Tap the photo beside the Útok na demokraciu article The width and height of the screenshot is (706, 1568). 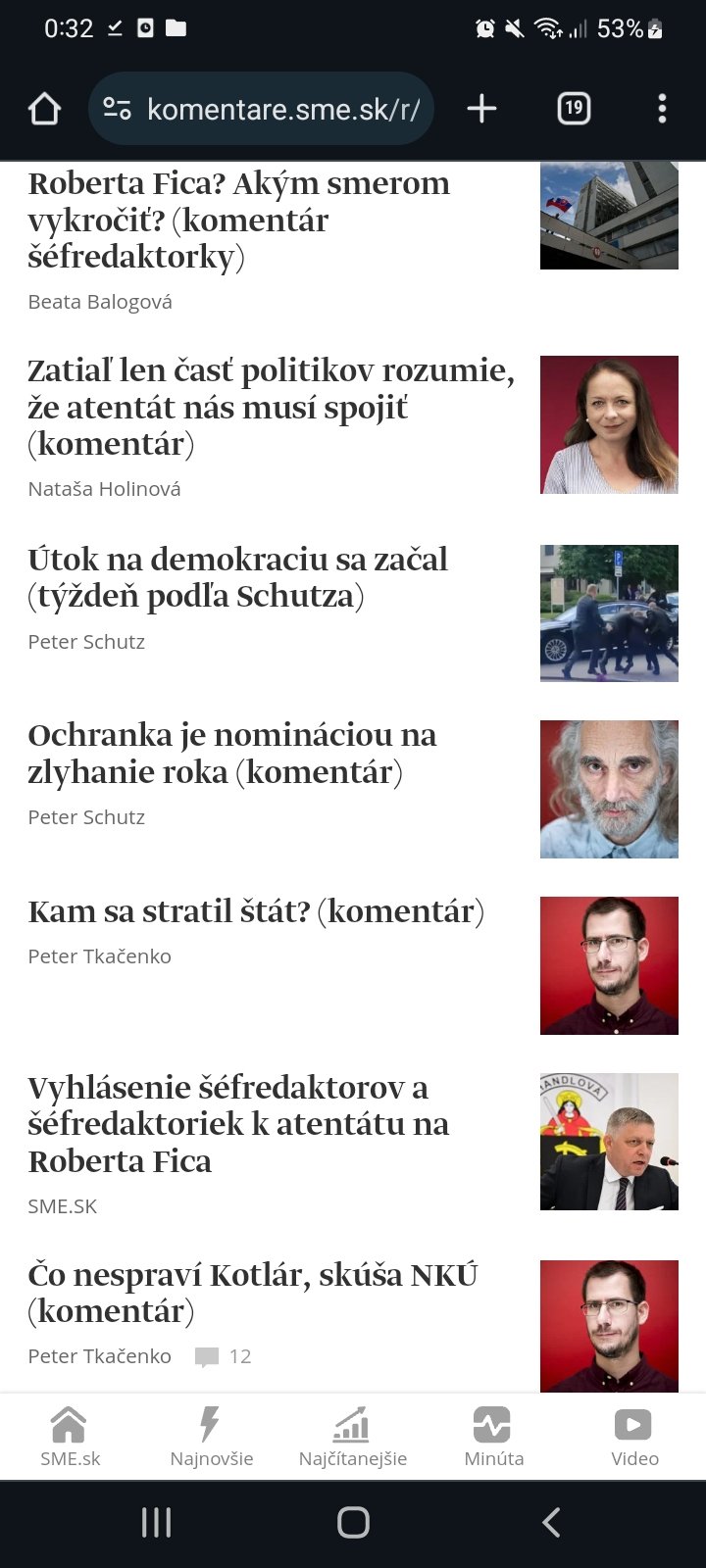609,613
